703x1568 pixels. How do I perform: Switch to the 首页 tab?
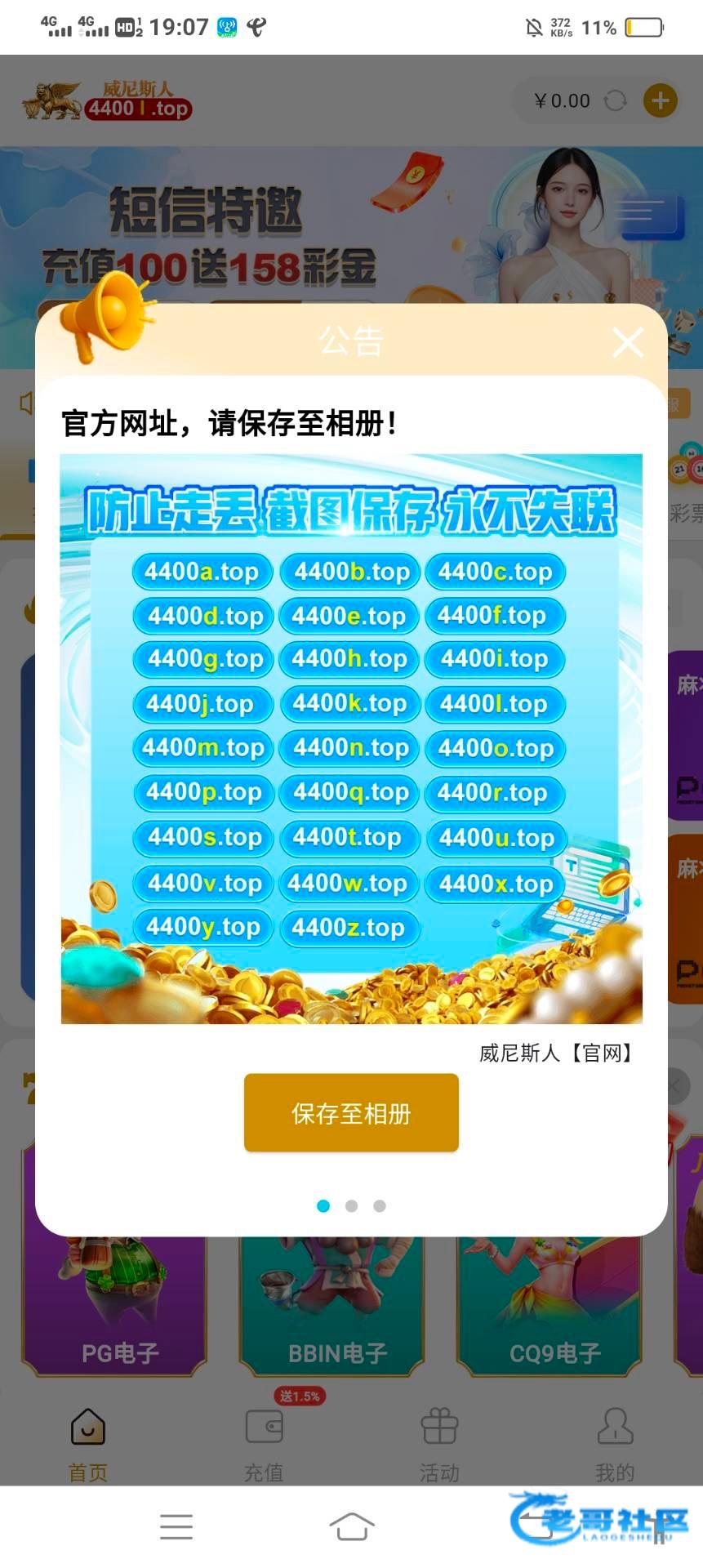[88, 1444]
